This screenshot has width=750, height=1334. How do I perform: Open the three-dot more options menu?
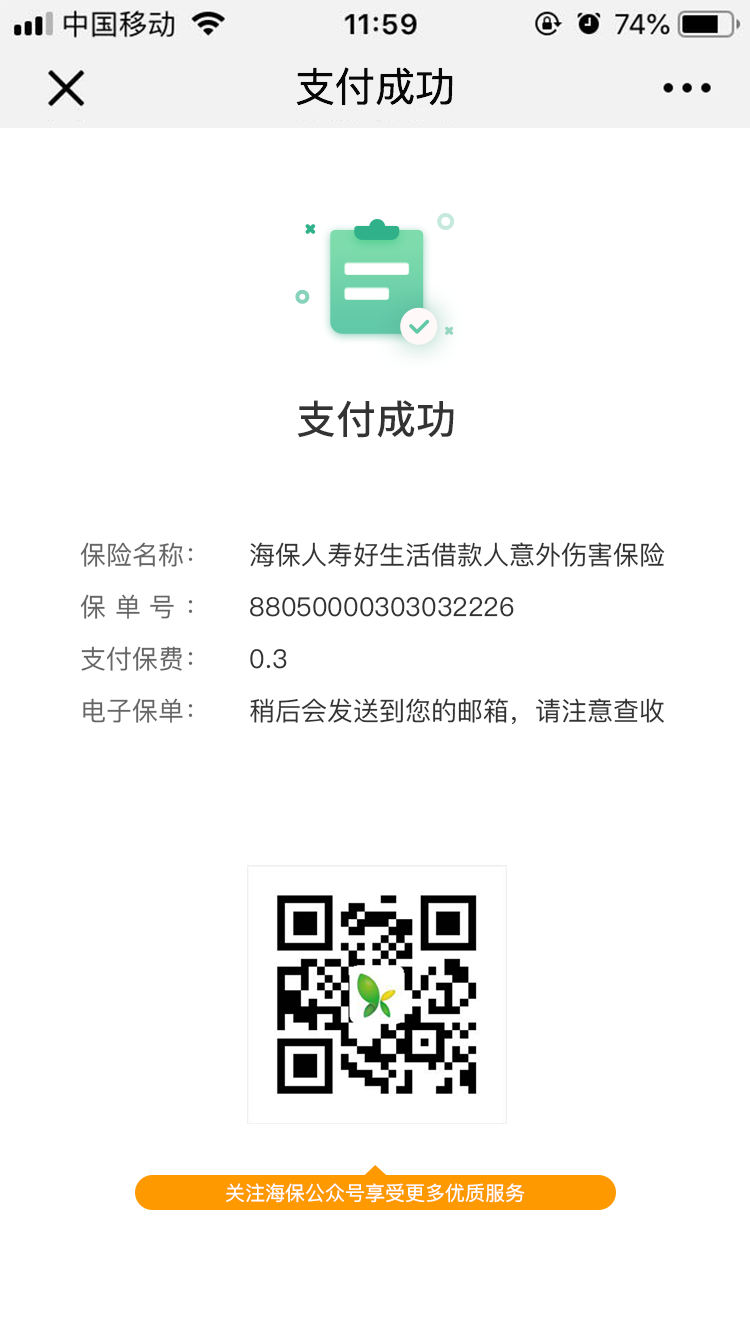687,88
